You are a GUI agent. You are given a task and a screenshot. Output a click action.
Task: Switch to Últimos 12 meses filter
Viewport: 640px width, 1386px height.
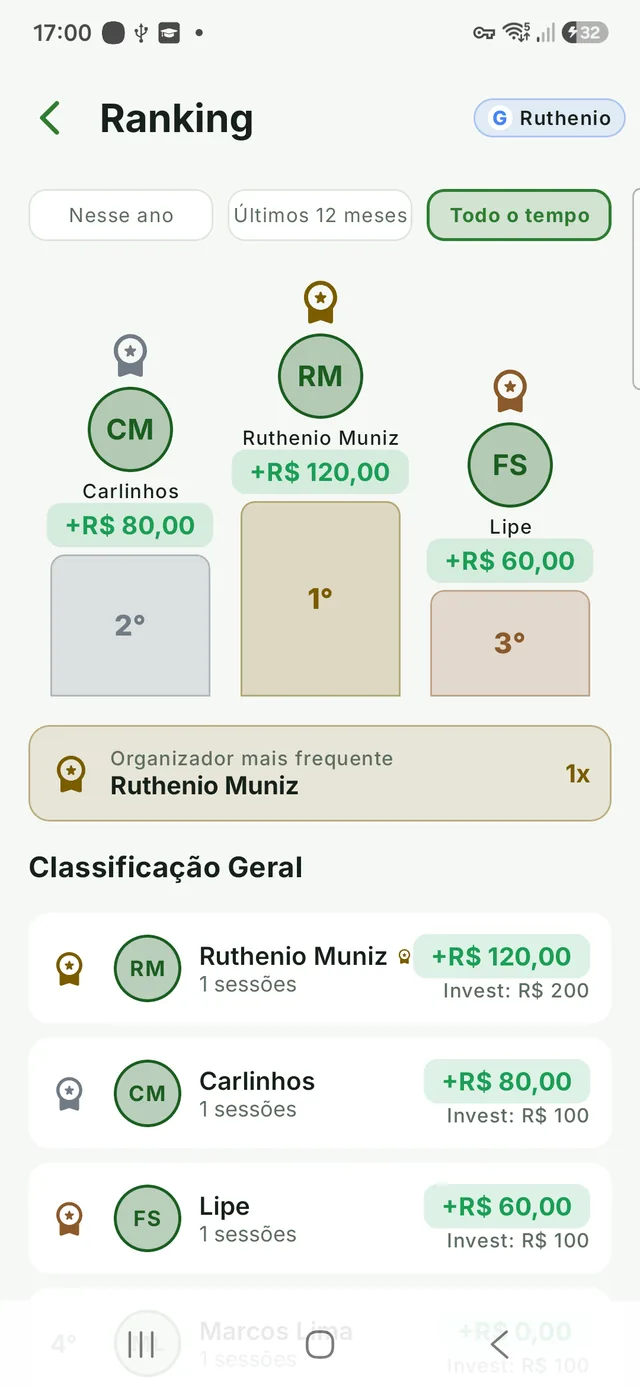click(320, 215)
